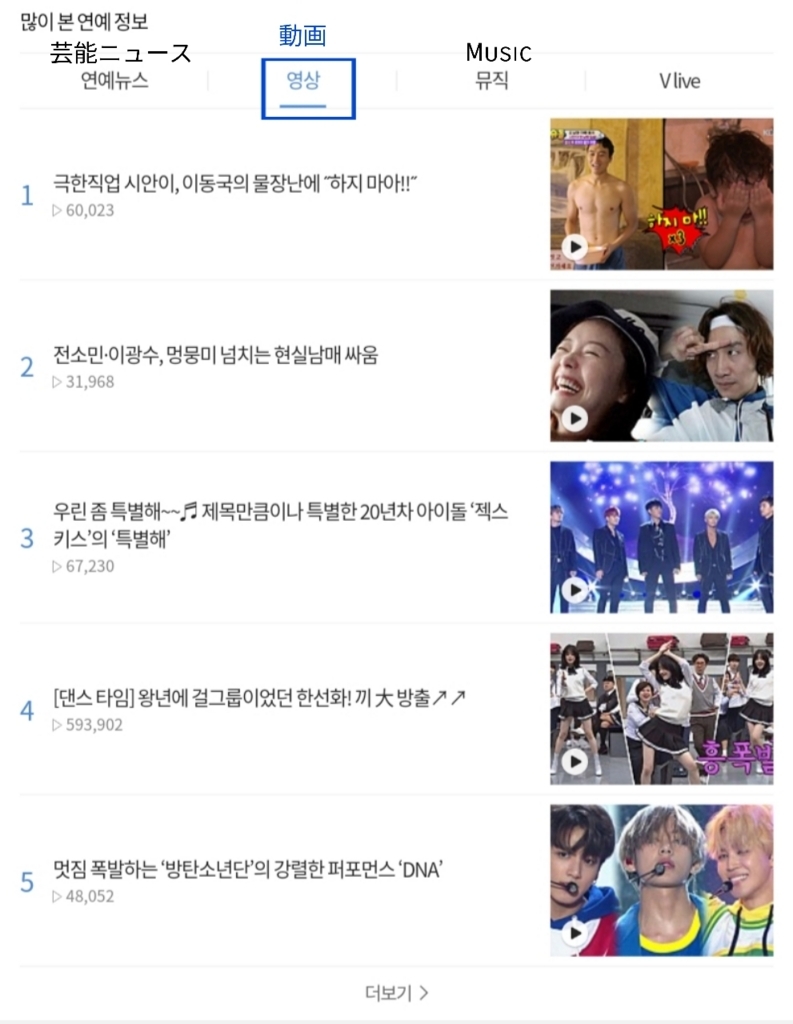The height and width of the screenshot is (1024, 793).
Task: Switch to the 연예뉴스 tab
Action: tap(114, 81)
